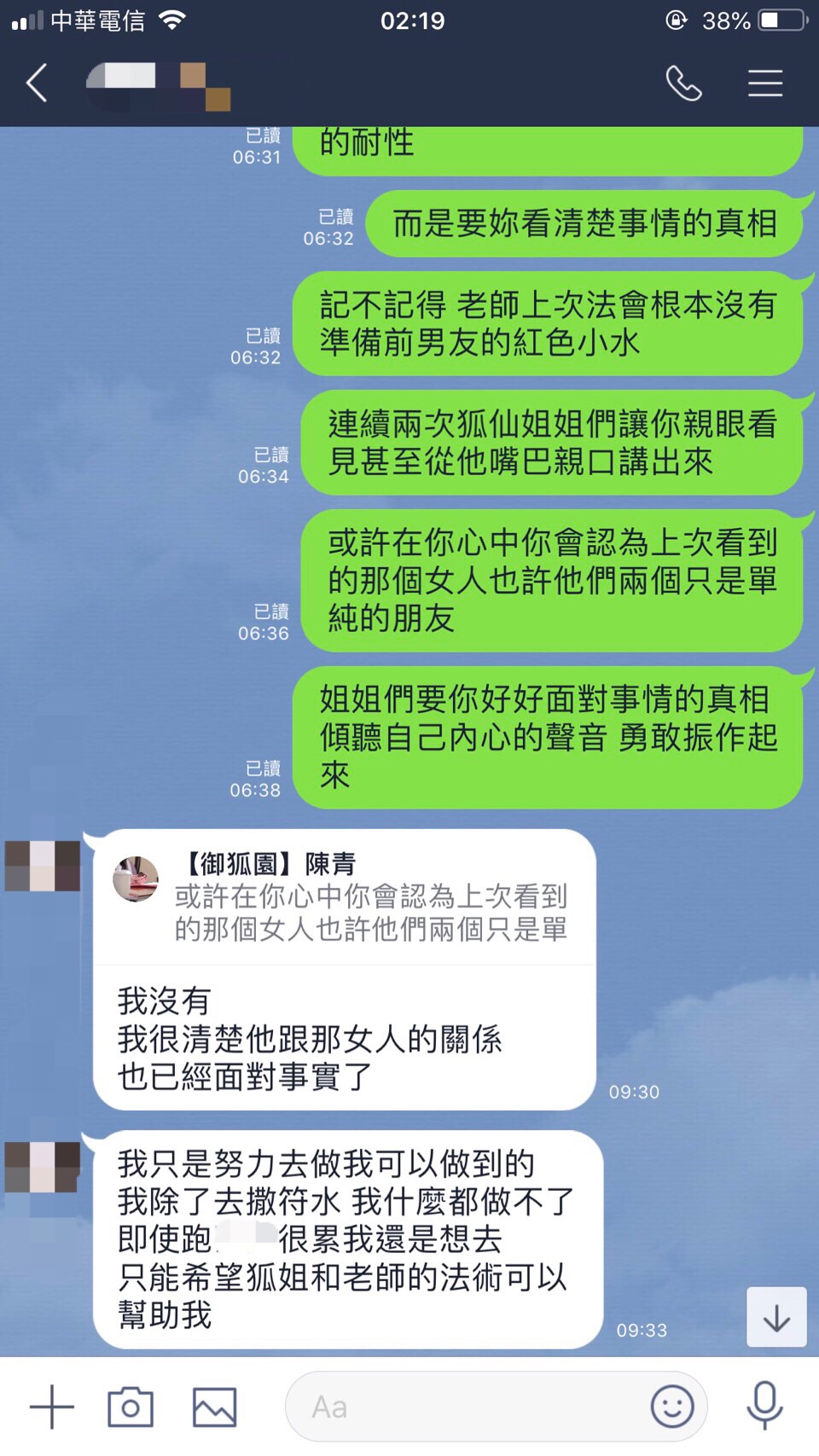
Task: Open the photo gallery picker
Action: click(x=214, y=1407)
